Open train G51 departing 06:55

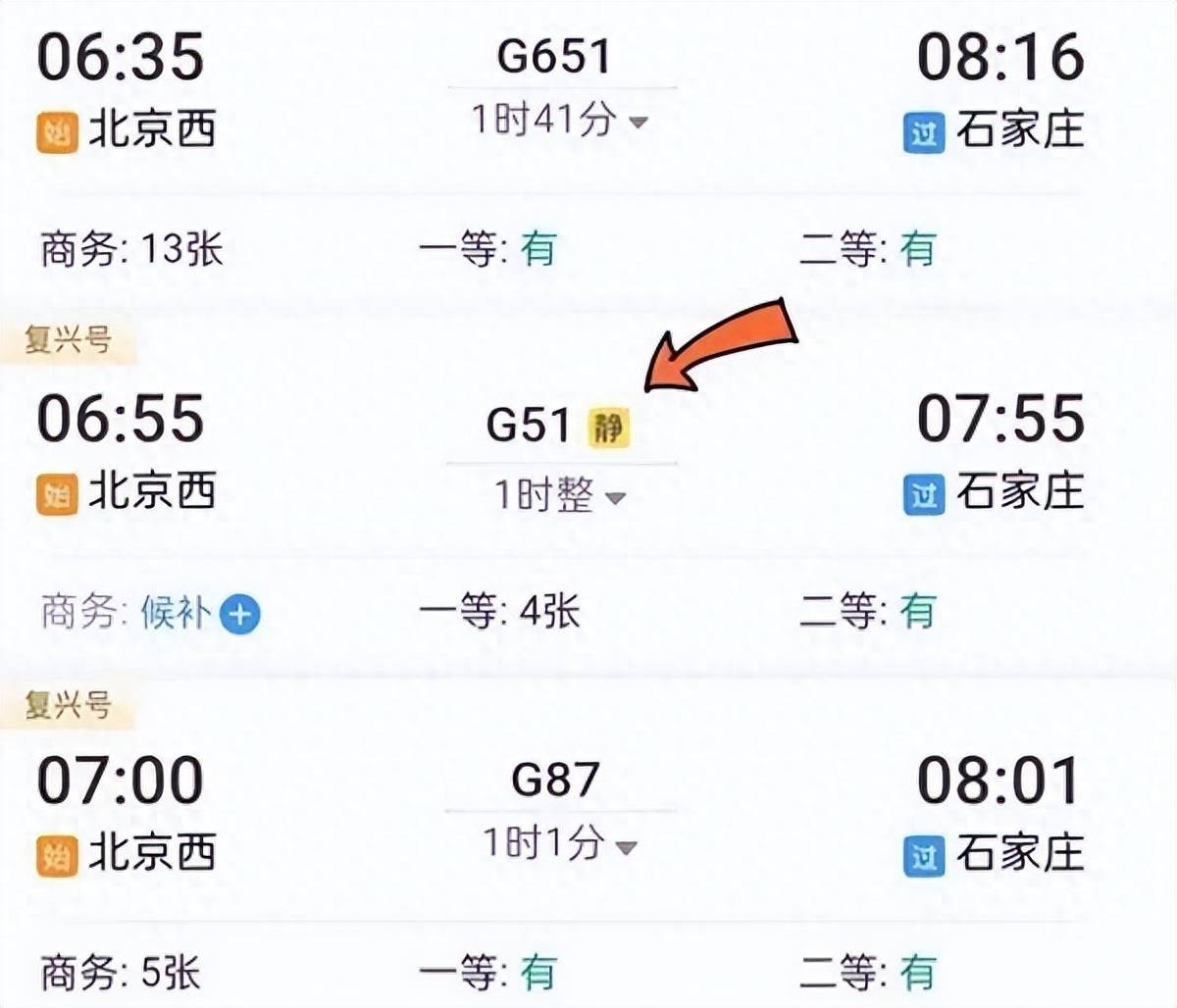tap(529, 425)
